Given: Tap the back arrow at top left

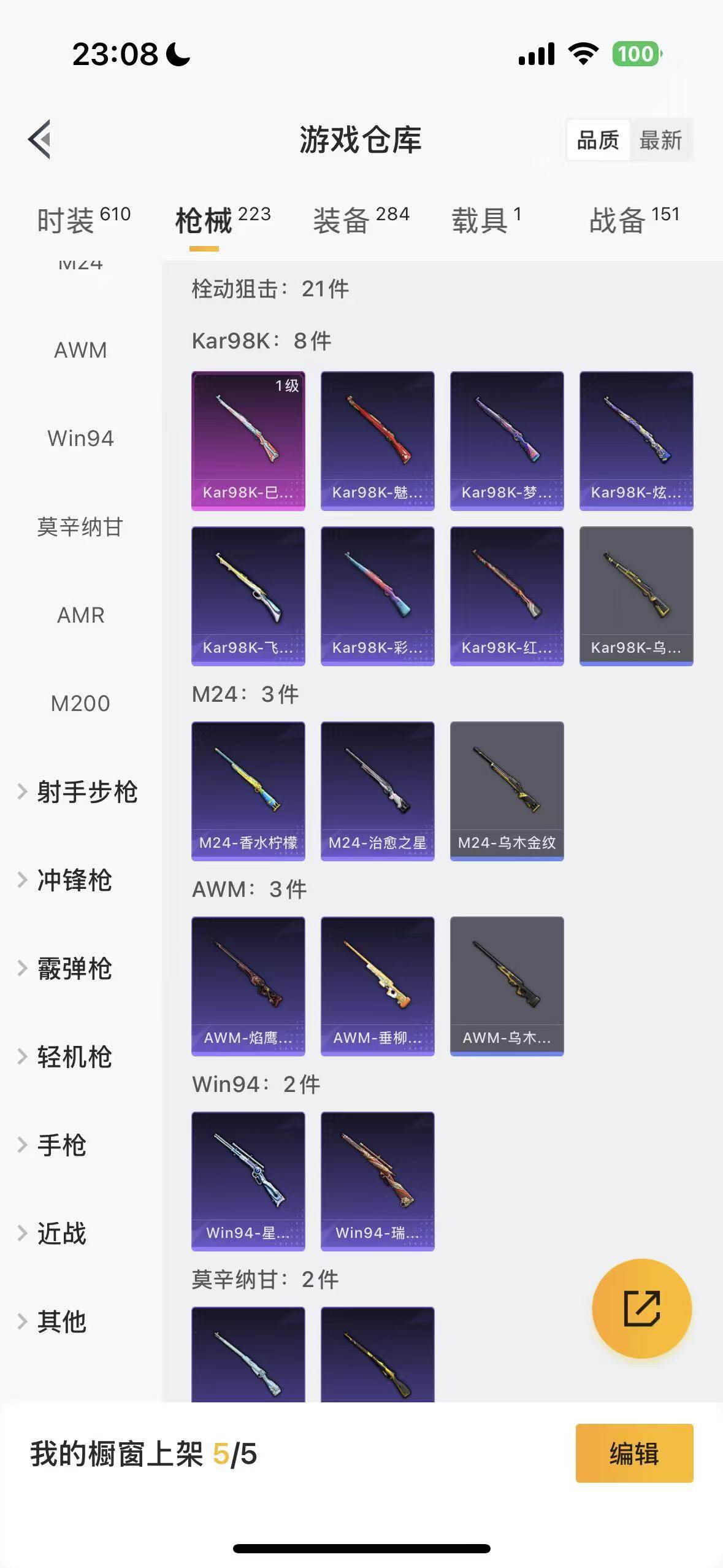Looking at the screenshot, I should coord(39,140).
